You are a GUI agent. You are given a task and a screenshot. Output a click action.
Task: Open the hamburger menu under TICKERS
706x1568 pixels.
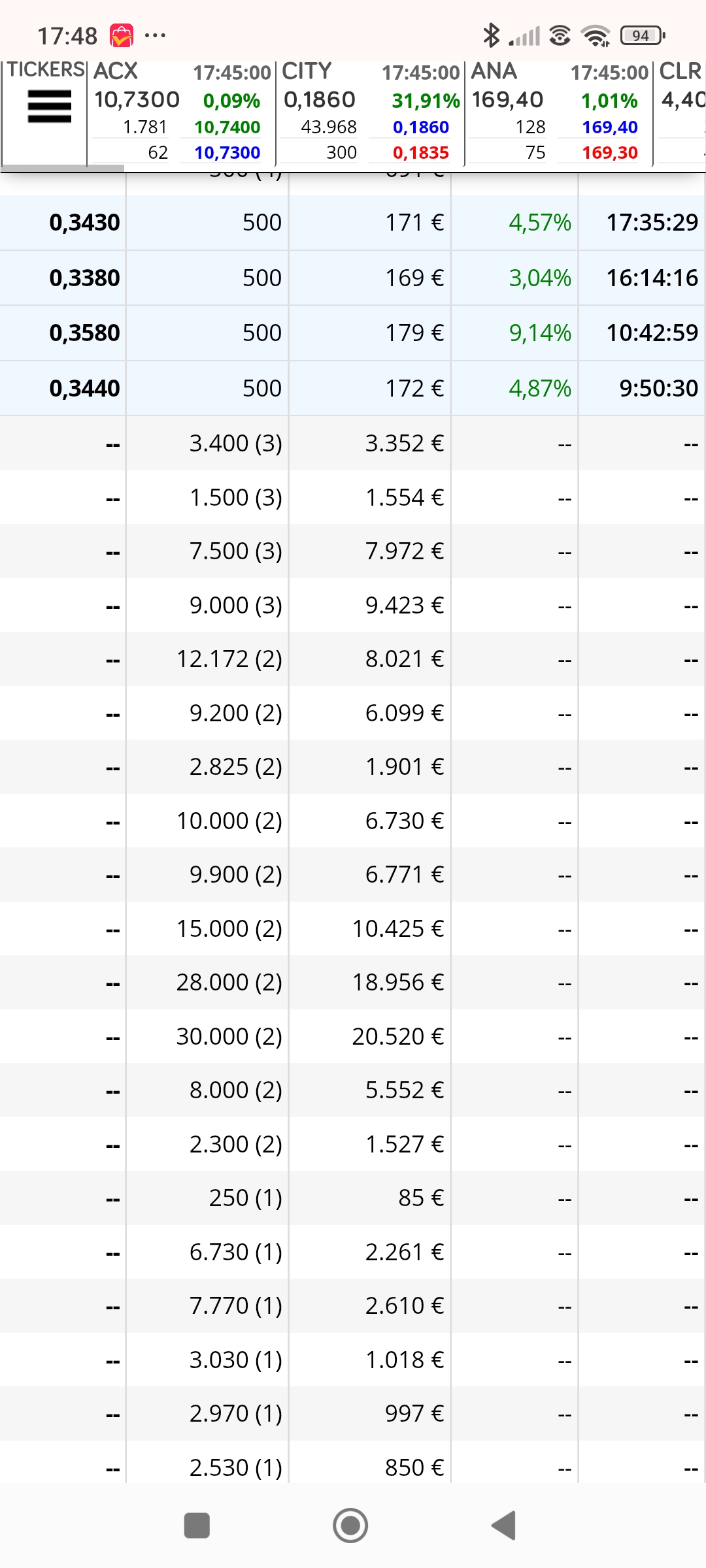49,106
